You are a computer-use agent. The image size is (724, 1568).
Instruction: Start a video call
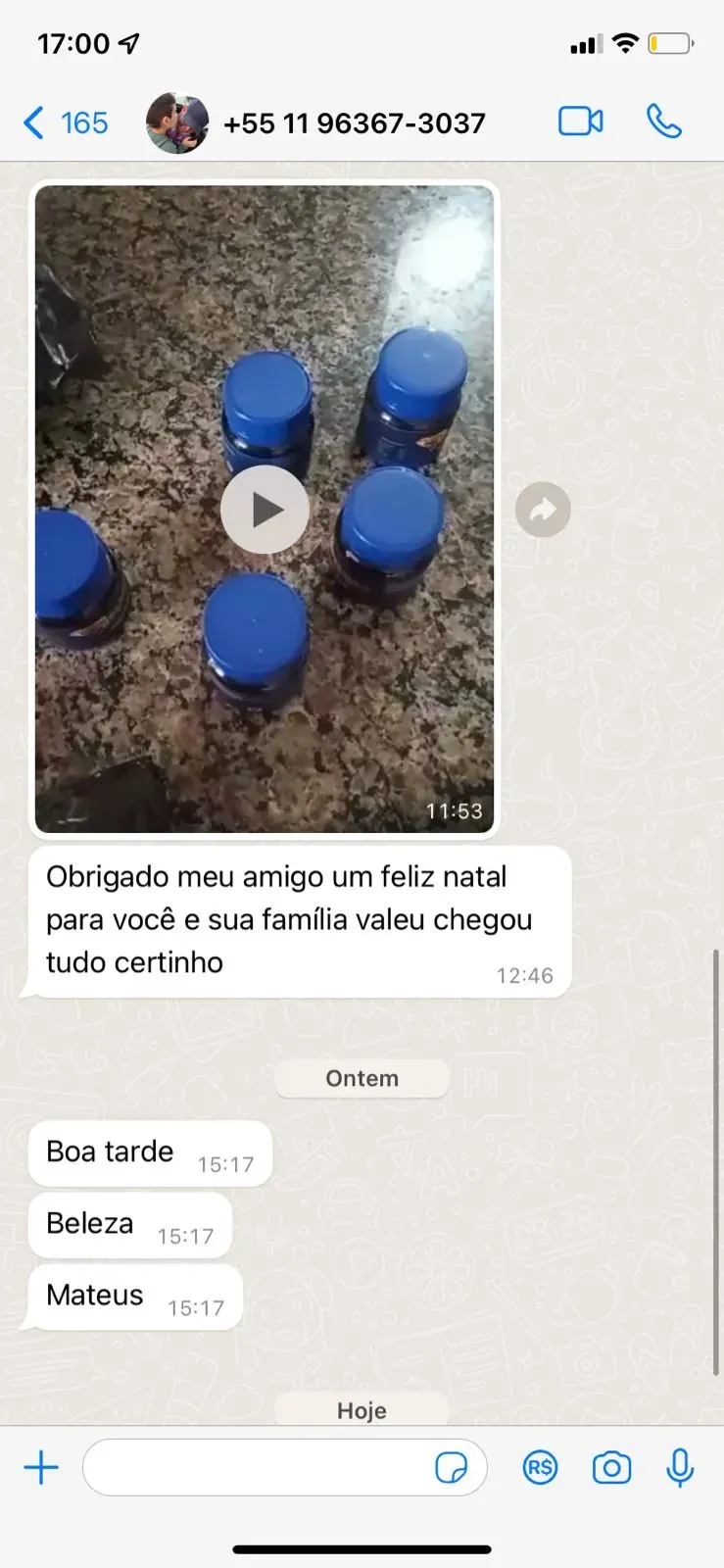tap(580, 122)
